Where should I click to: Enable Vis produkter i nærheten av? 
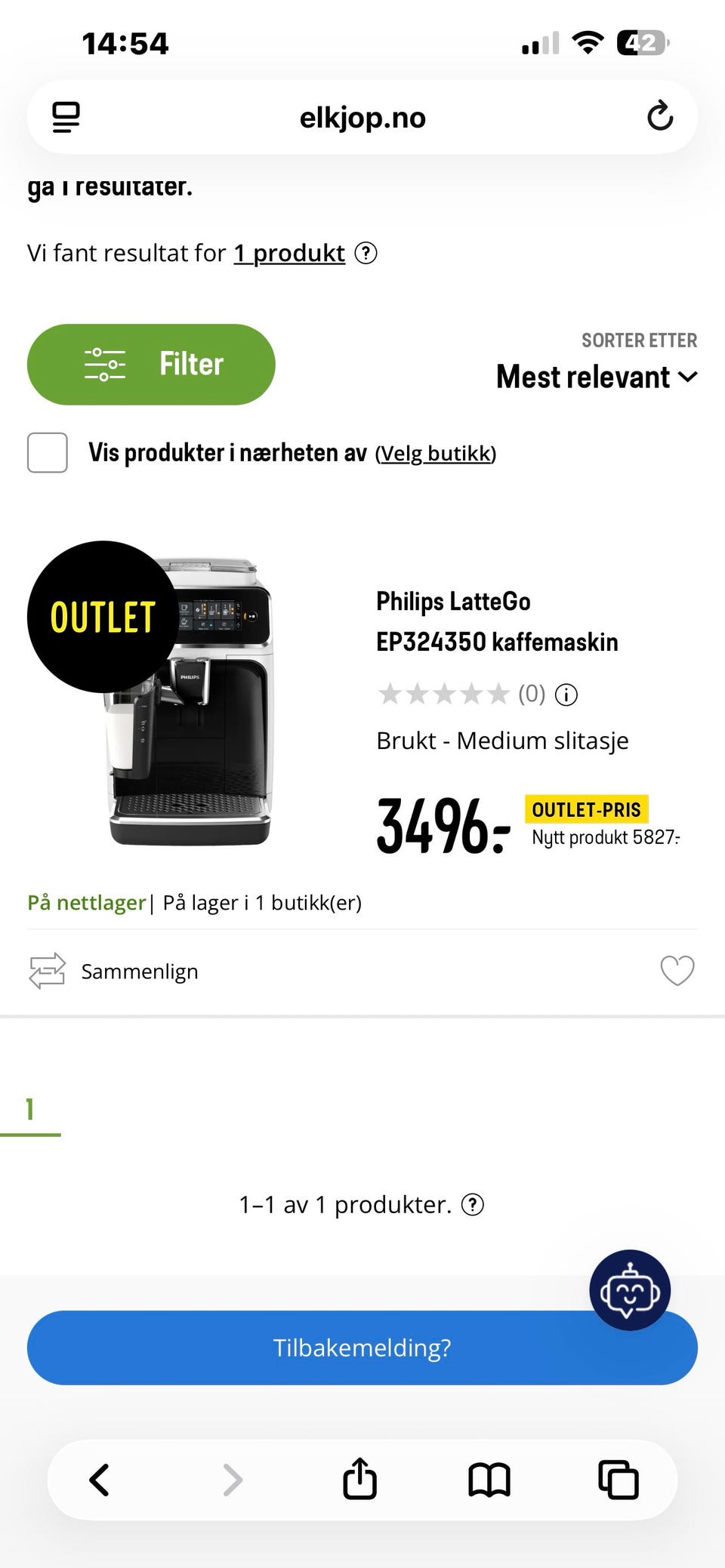click(x=48, y=453)
